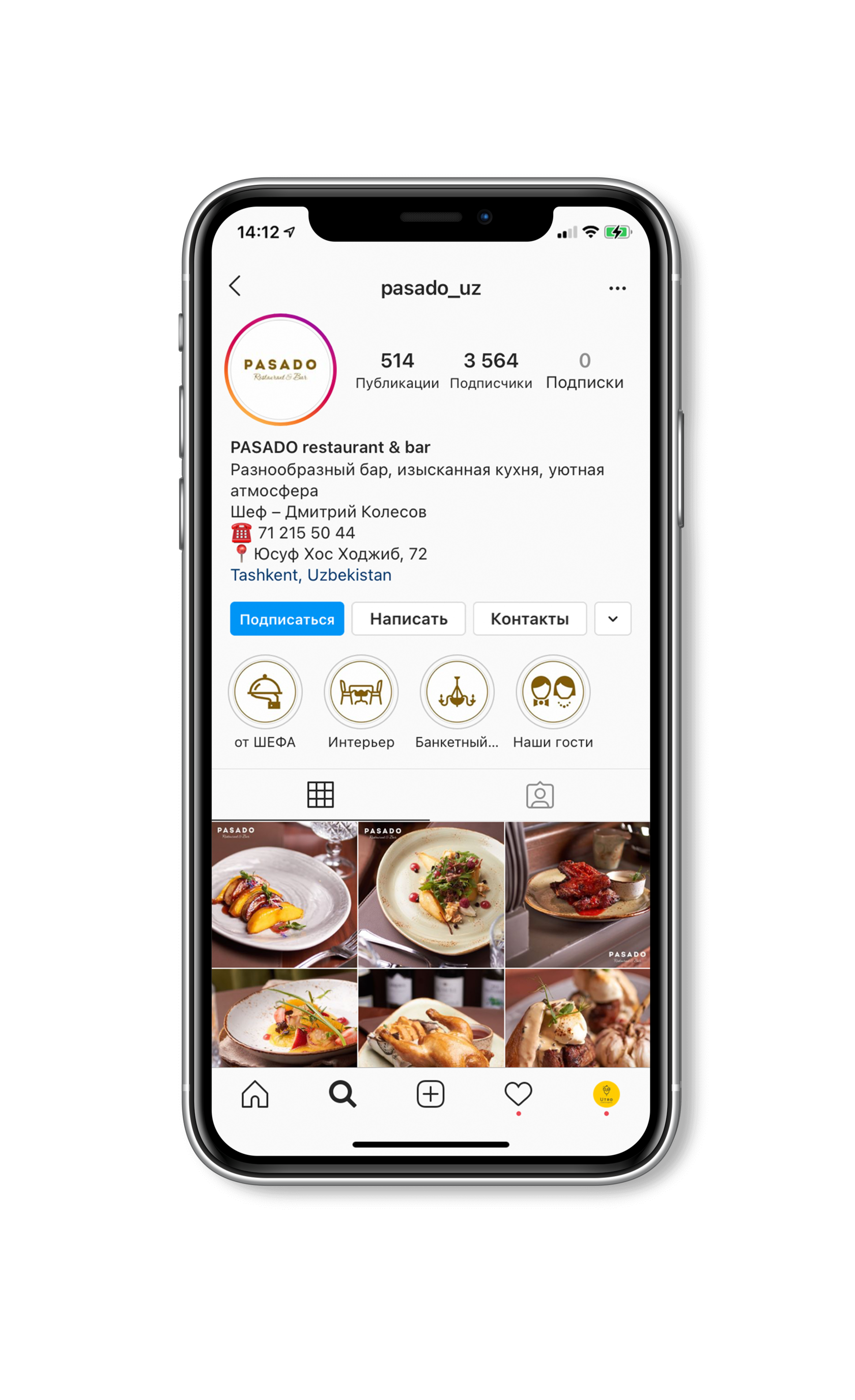
Task: Open the Контакты button
Action: click(529, 619)
